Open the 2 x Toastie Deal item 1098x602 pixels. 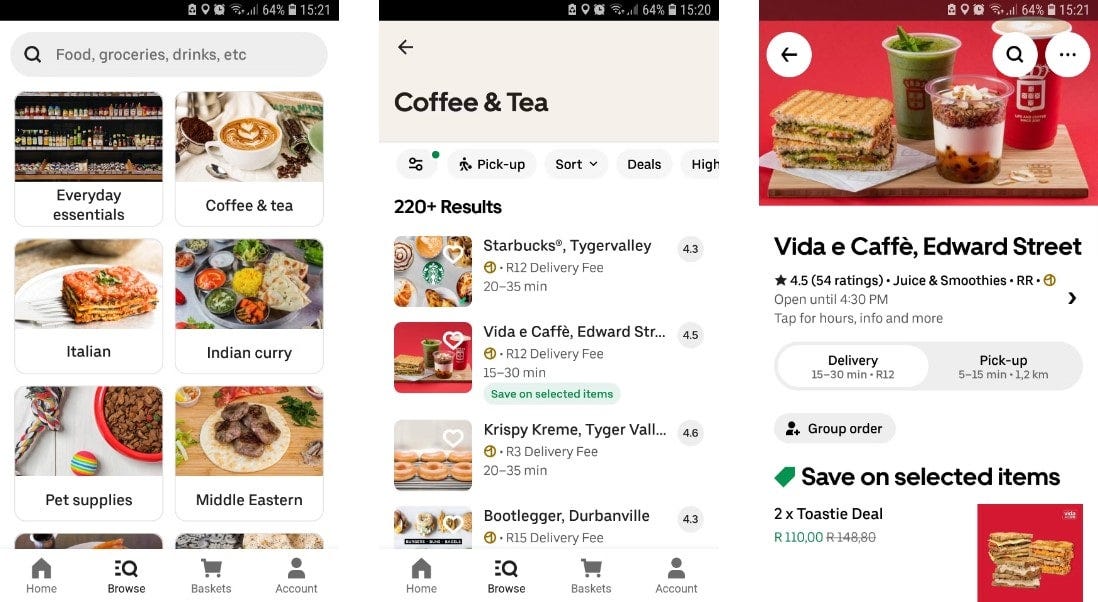(828, 514)
